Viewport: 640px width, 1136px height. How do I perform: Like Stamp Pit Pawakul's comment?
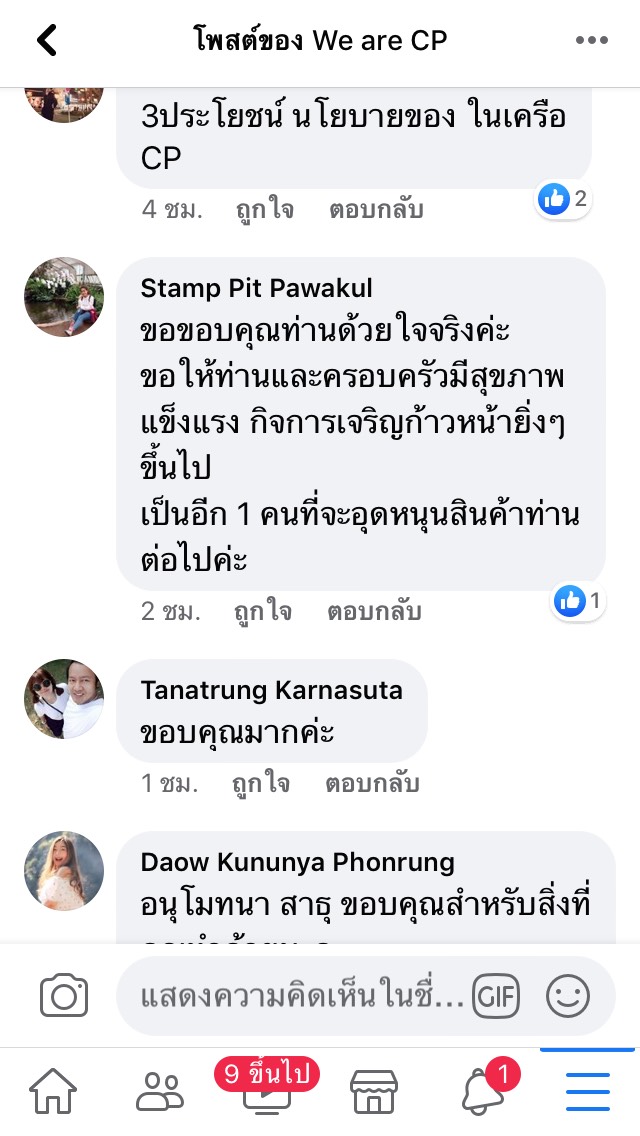click(x=263, y=611)
